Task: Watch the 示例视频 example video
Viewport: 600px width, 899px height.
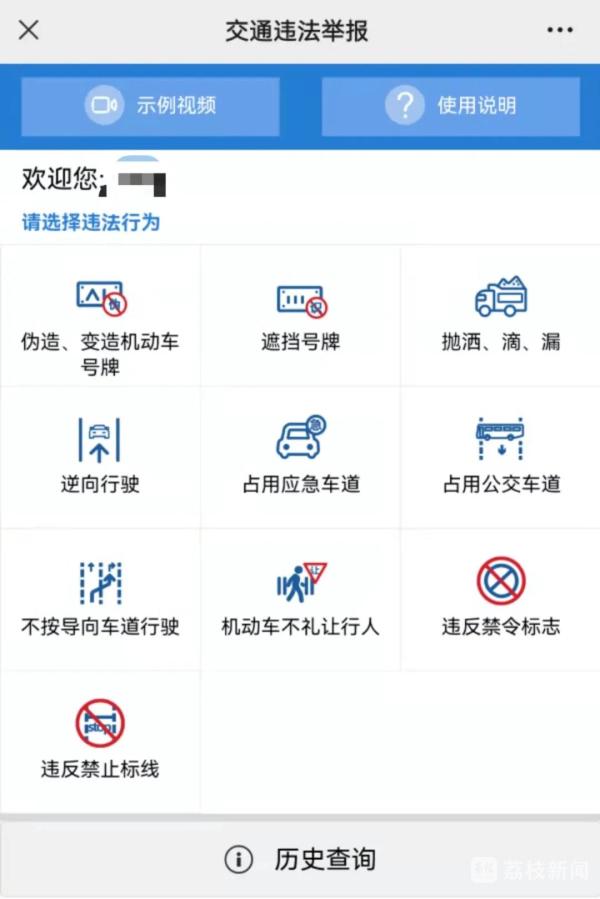Action: pyautogui.click(x=150, y=106)
